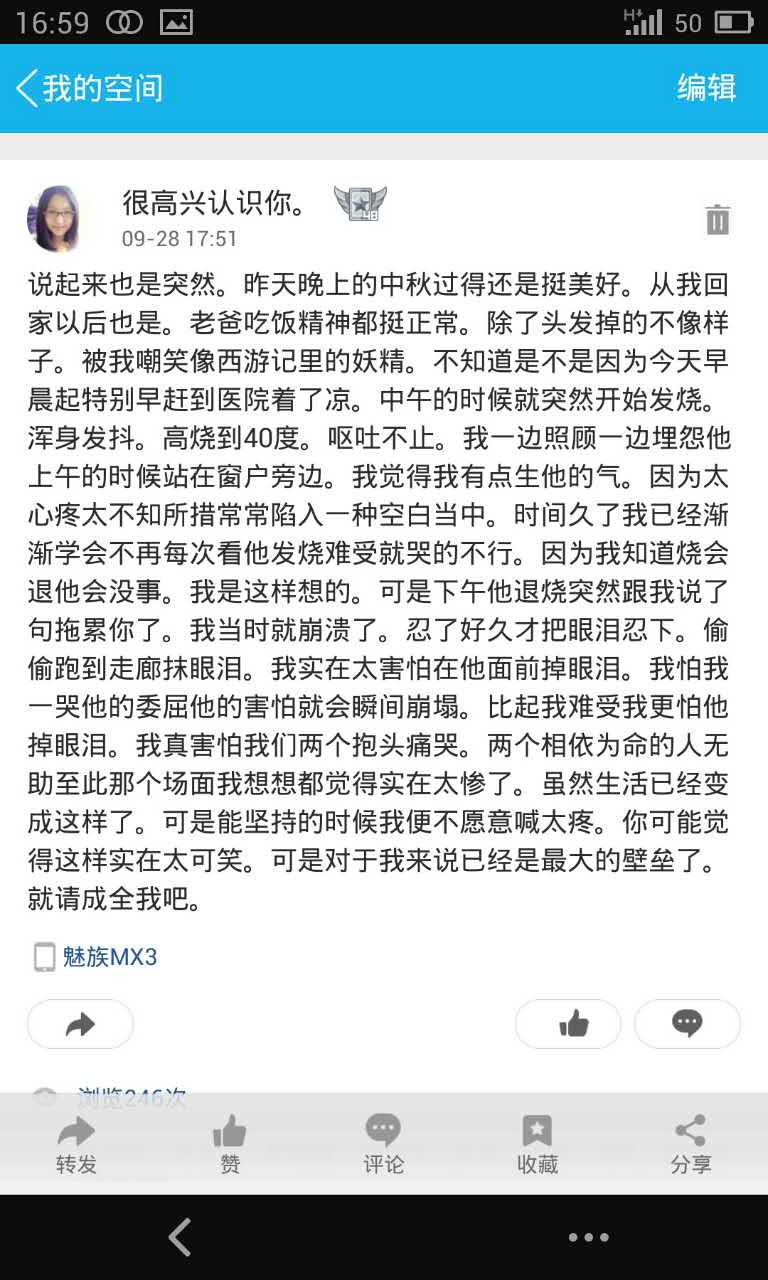Open 分享 options
The width and height of the screenshot is (768, 1280).
click(690, 1145)
